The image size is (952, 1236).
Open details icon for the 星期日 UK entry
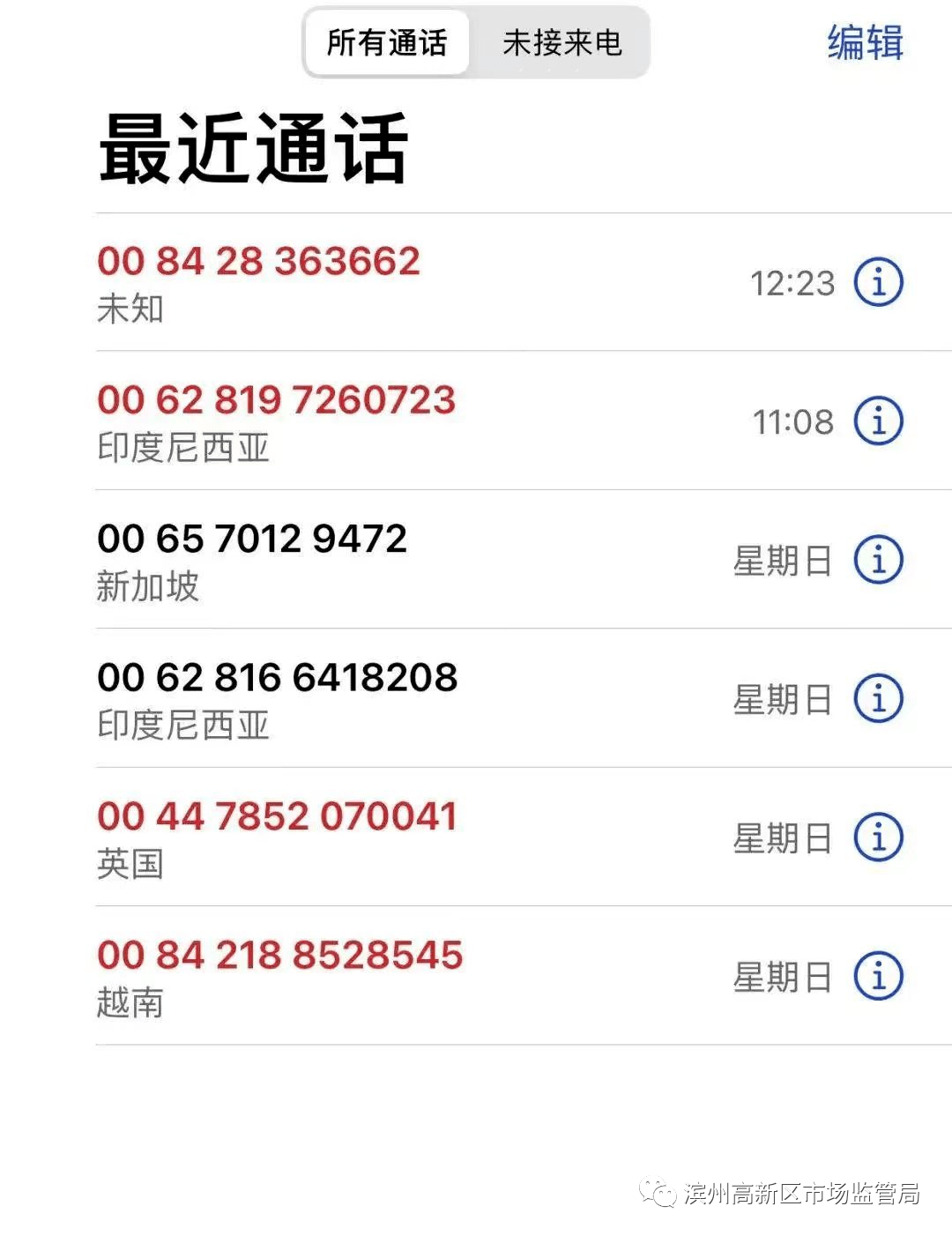tap(877, 838)
